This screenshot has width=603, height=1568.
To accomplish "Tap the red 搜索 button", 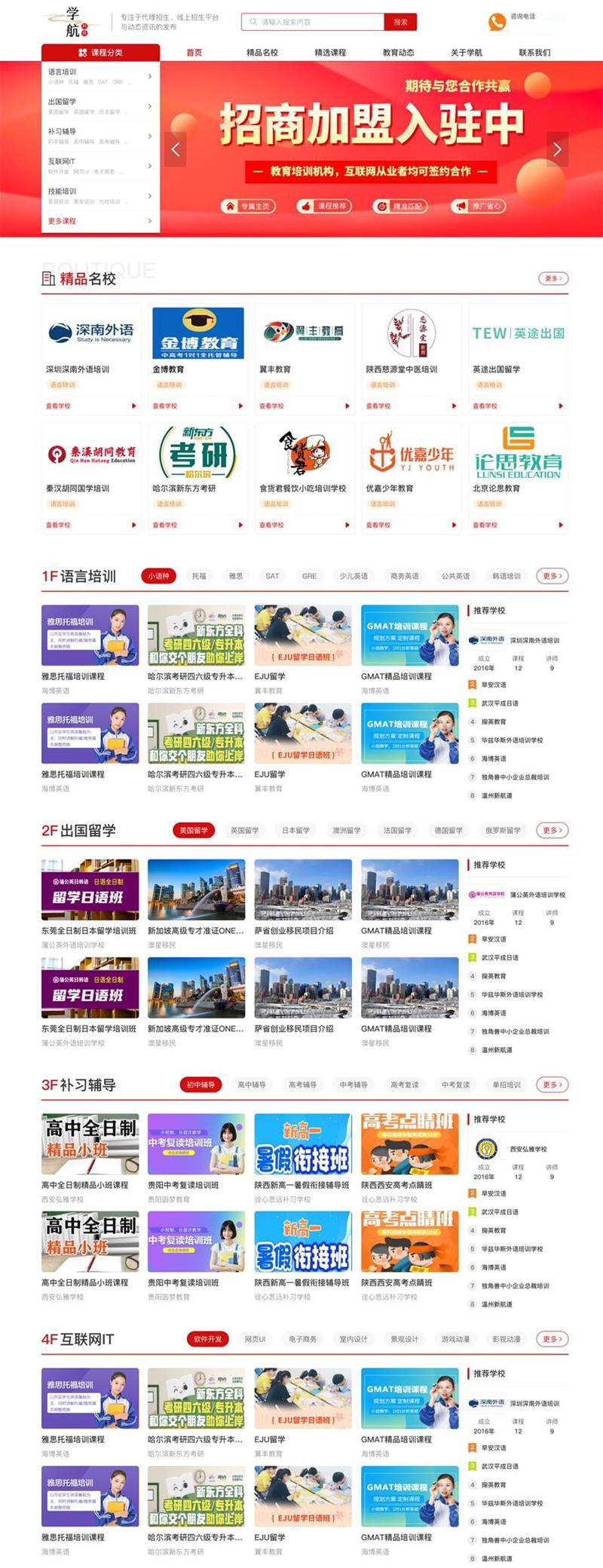I will click(400, 22).
